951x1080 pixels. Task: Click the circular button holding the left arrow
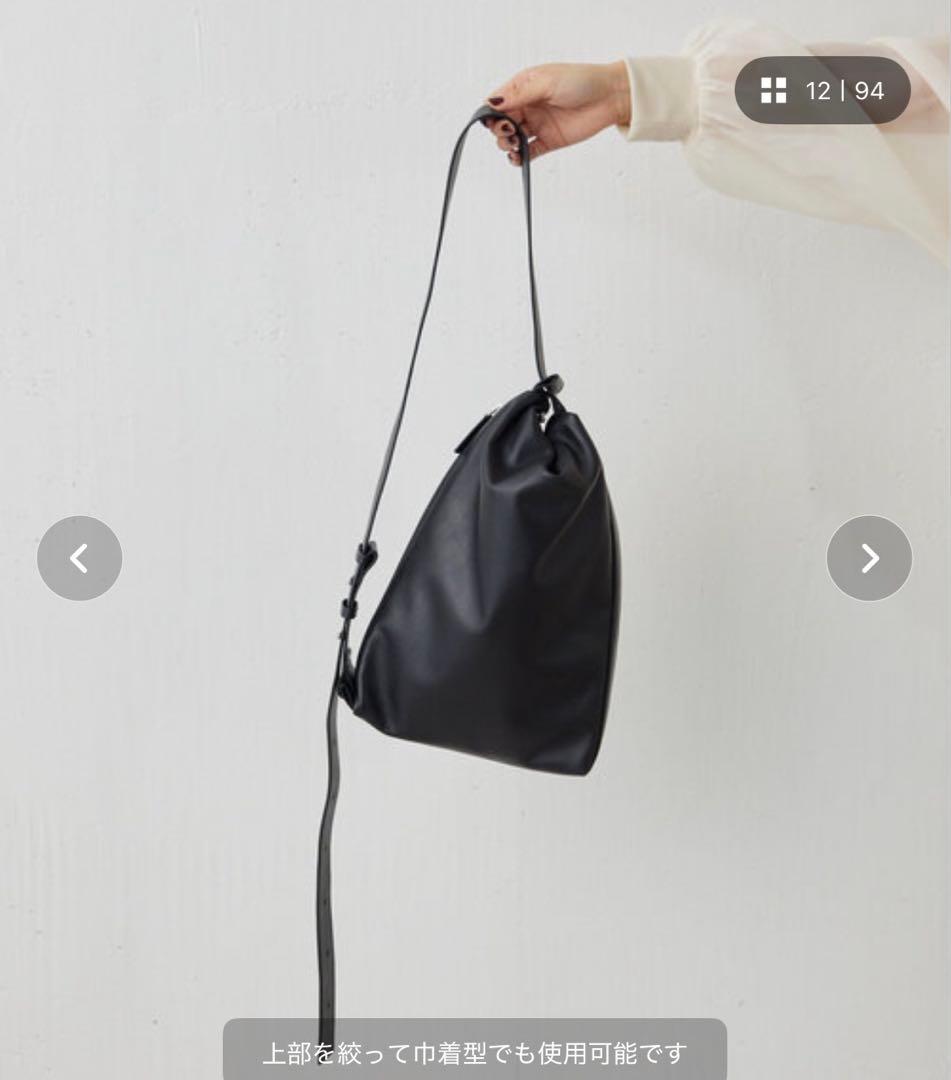pos(79,558)
